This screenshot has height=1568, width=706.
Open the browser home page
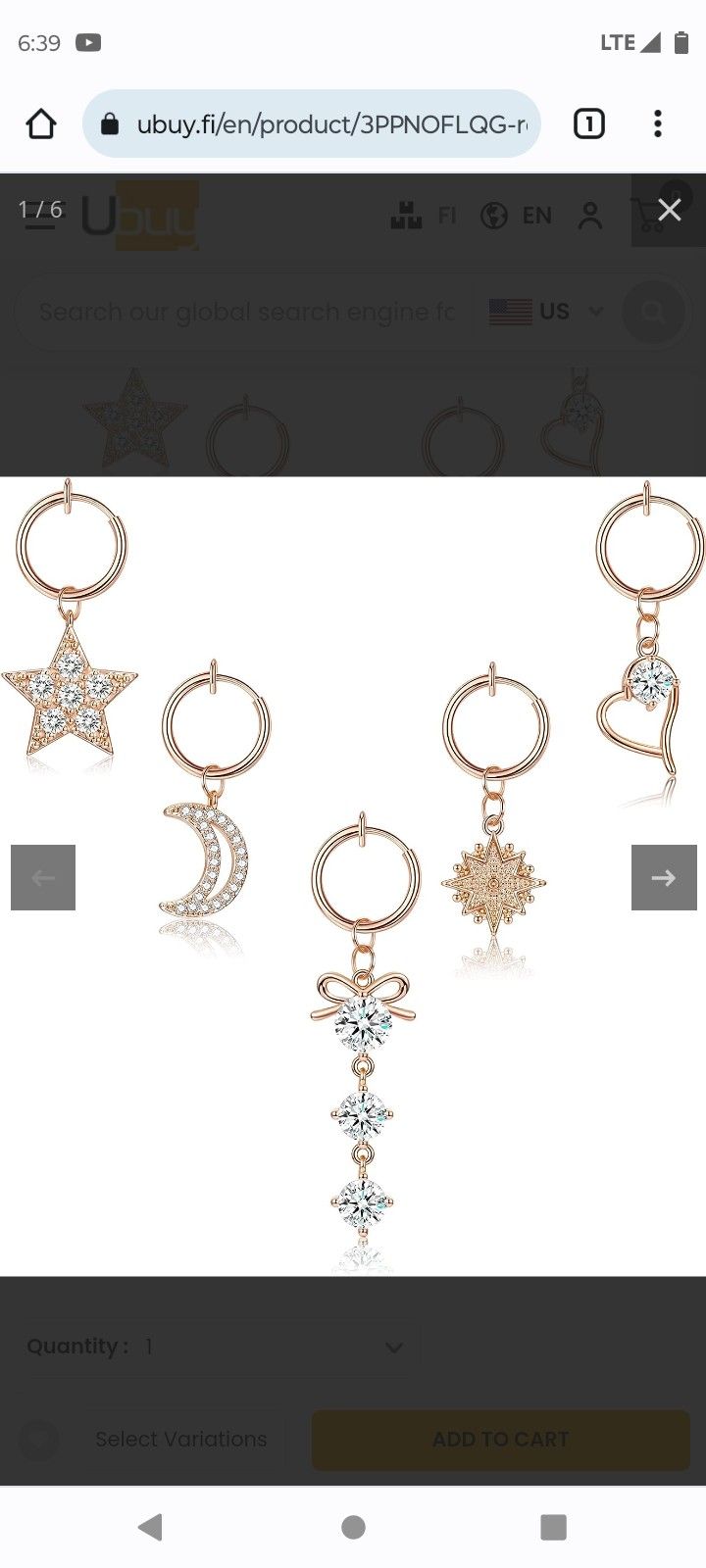point(41,124)
